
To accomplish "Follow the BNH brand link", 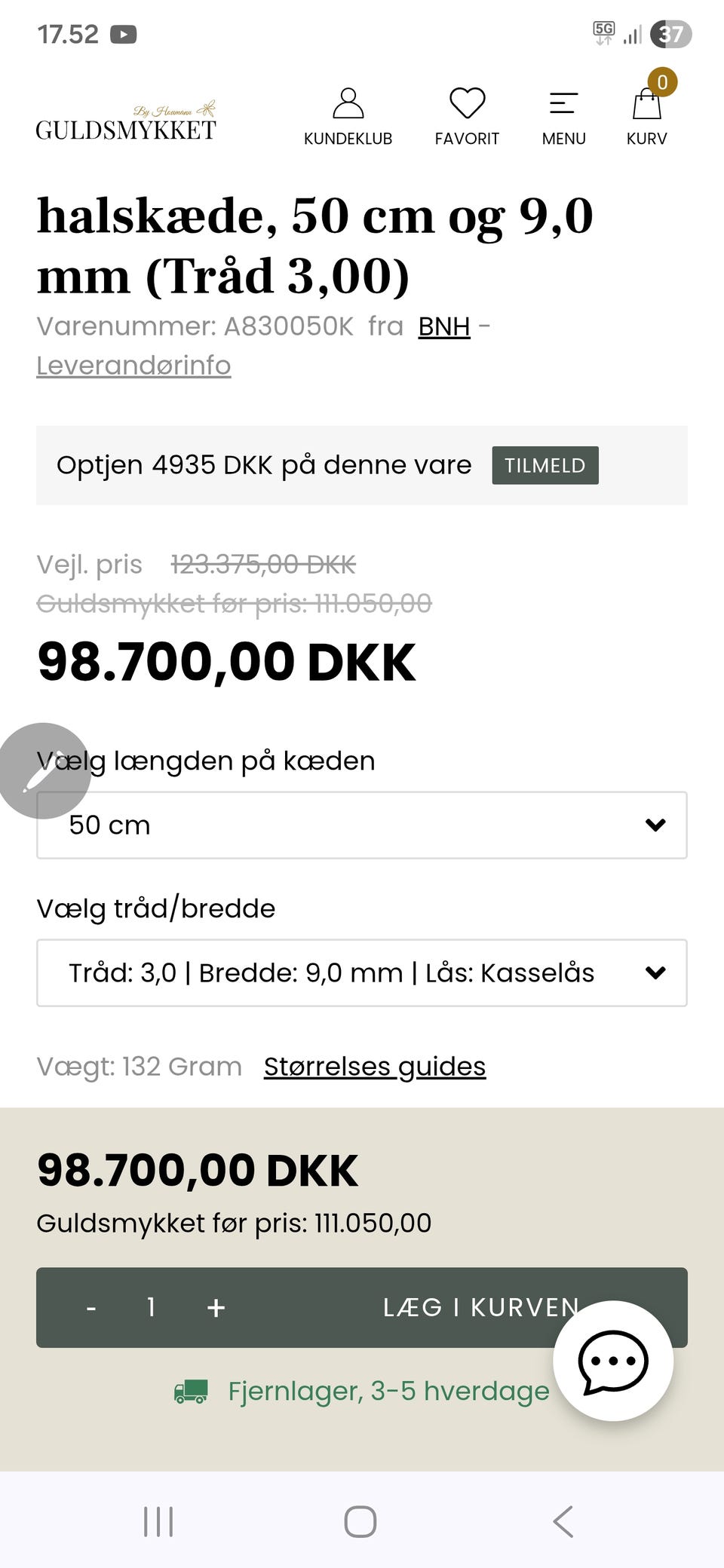I will pos(444,326).
